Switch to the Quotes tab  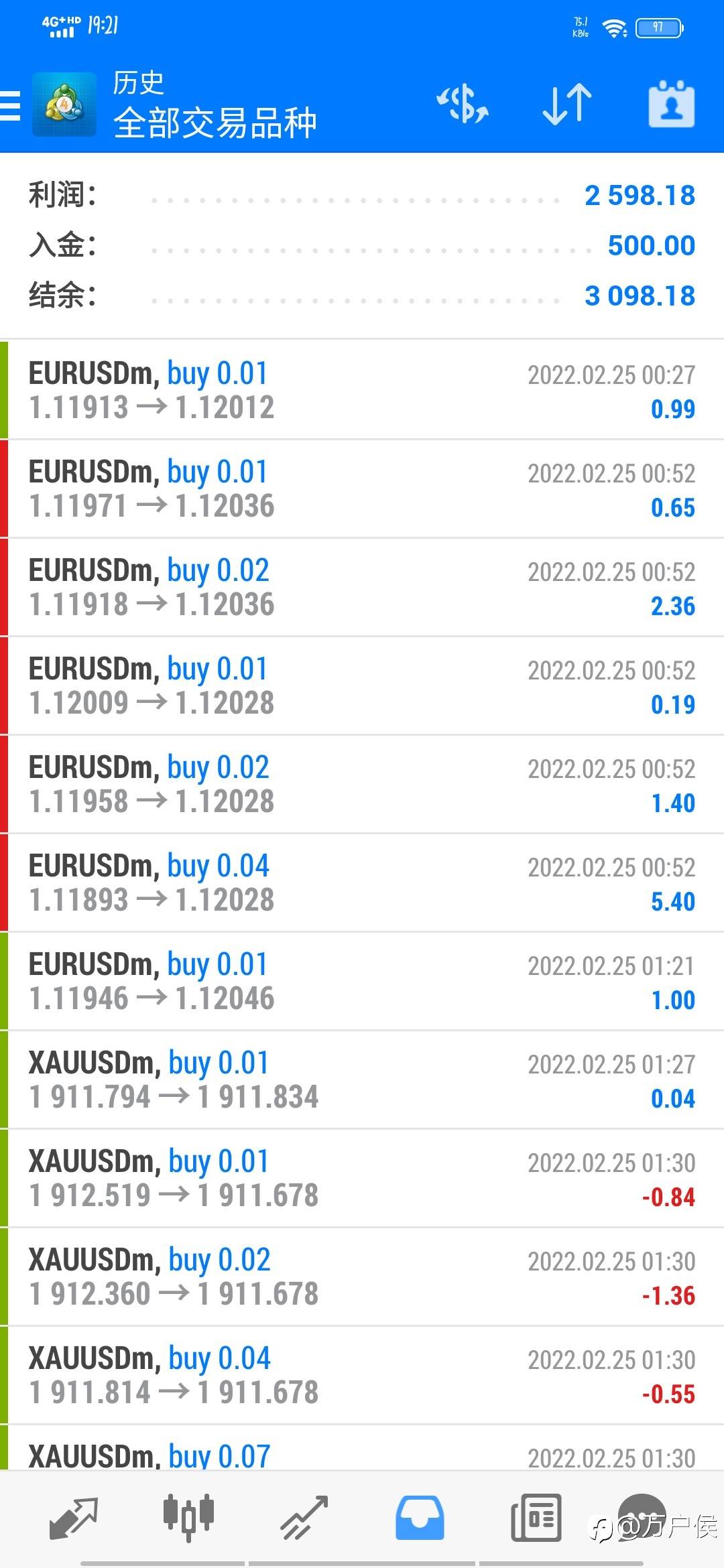(x=74, y=1518)
